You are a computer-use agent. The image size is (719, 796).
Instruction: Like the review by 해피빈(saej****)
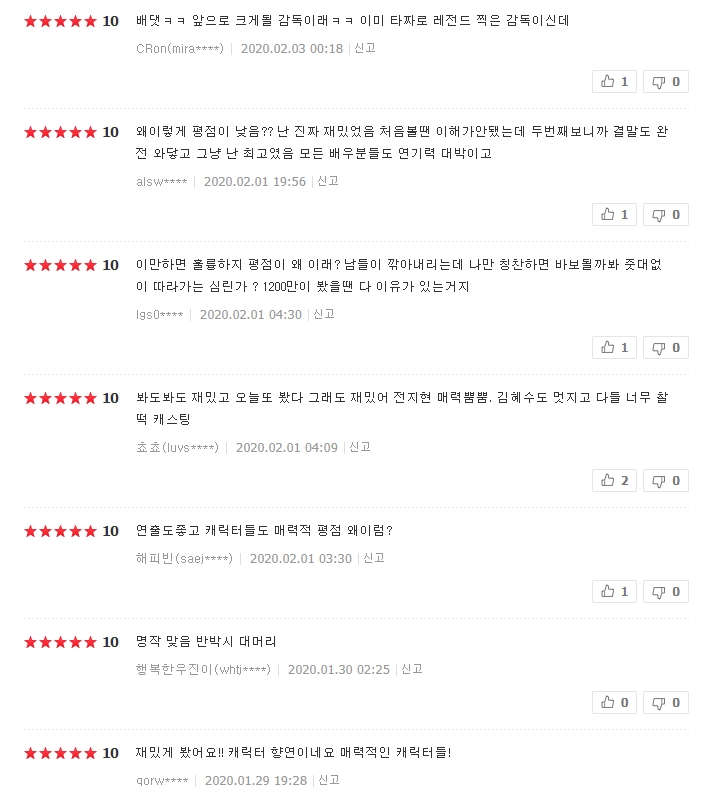pos(615,591)
